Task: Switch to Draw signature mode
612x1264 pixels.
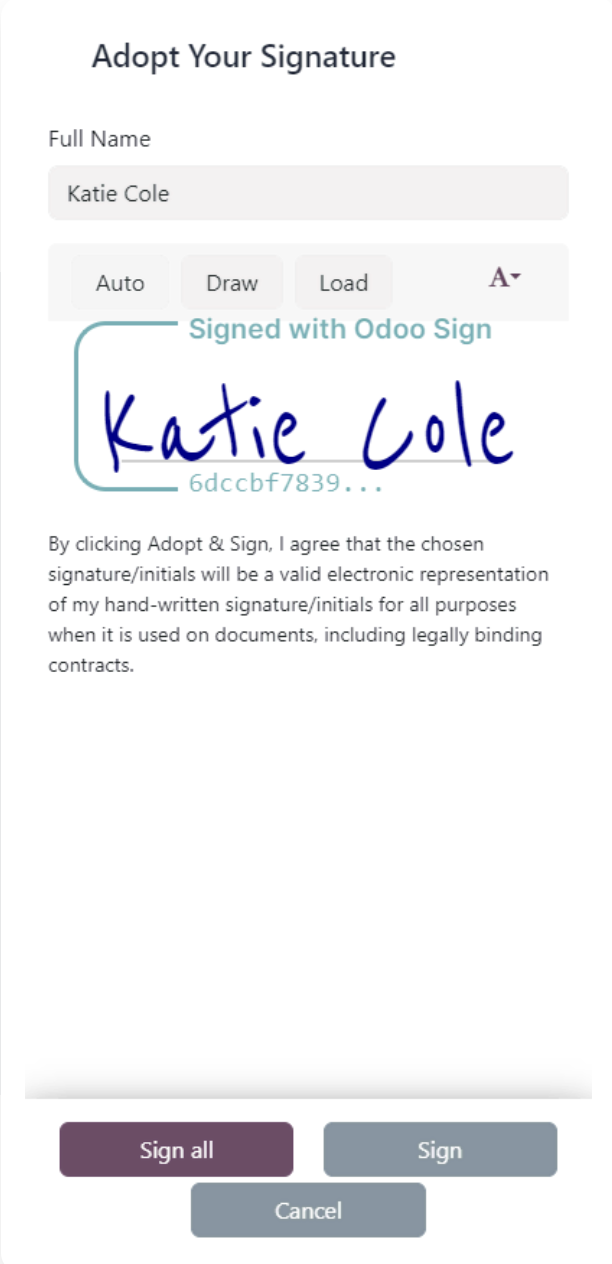Action: click(x=232, y=283)
